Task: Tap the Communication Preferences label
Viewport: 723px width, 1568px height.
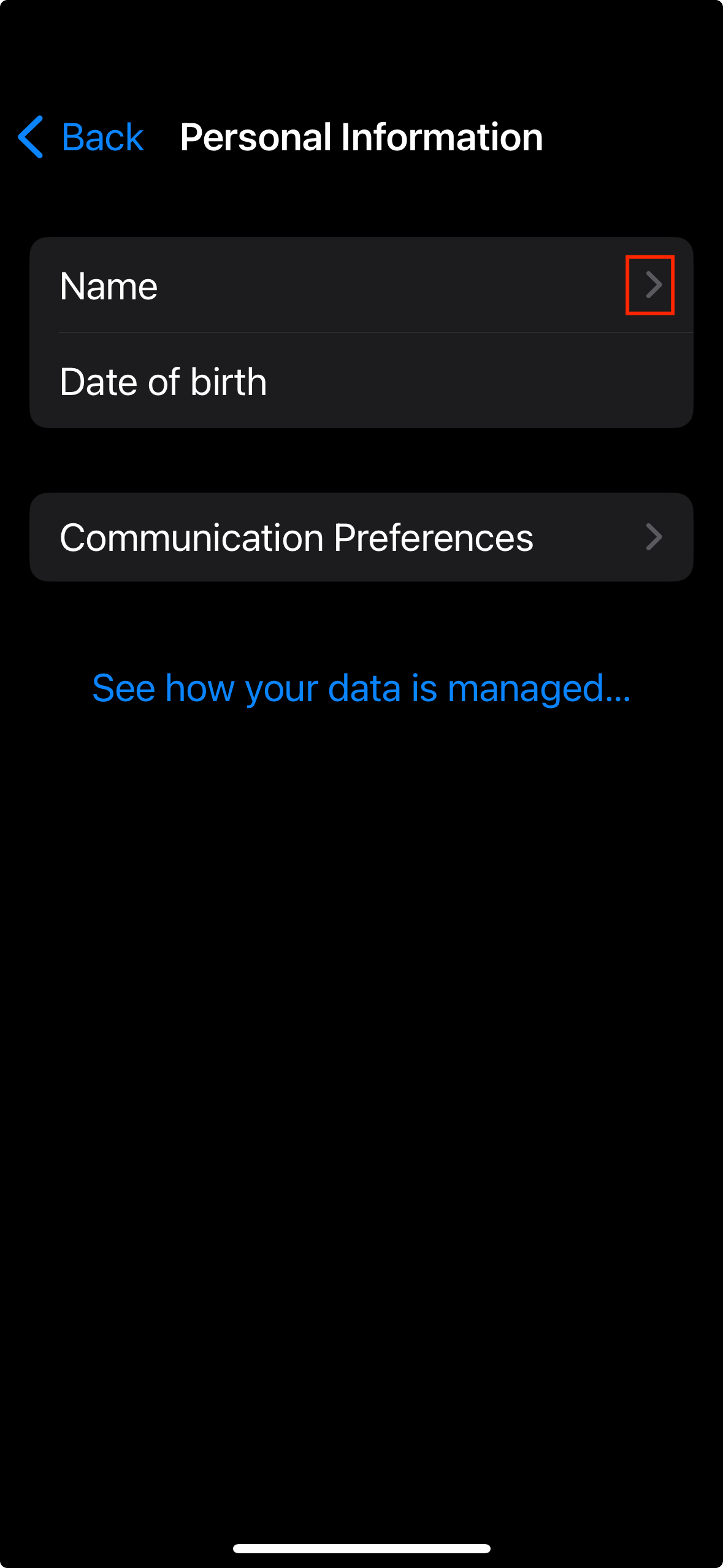Action: [x=297, y=537]
